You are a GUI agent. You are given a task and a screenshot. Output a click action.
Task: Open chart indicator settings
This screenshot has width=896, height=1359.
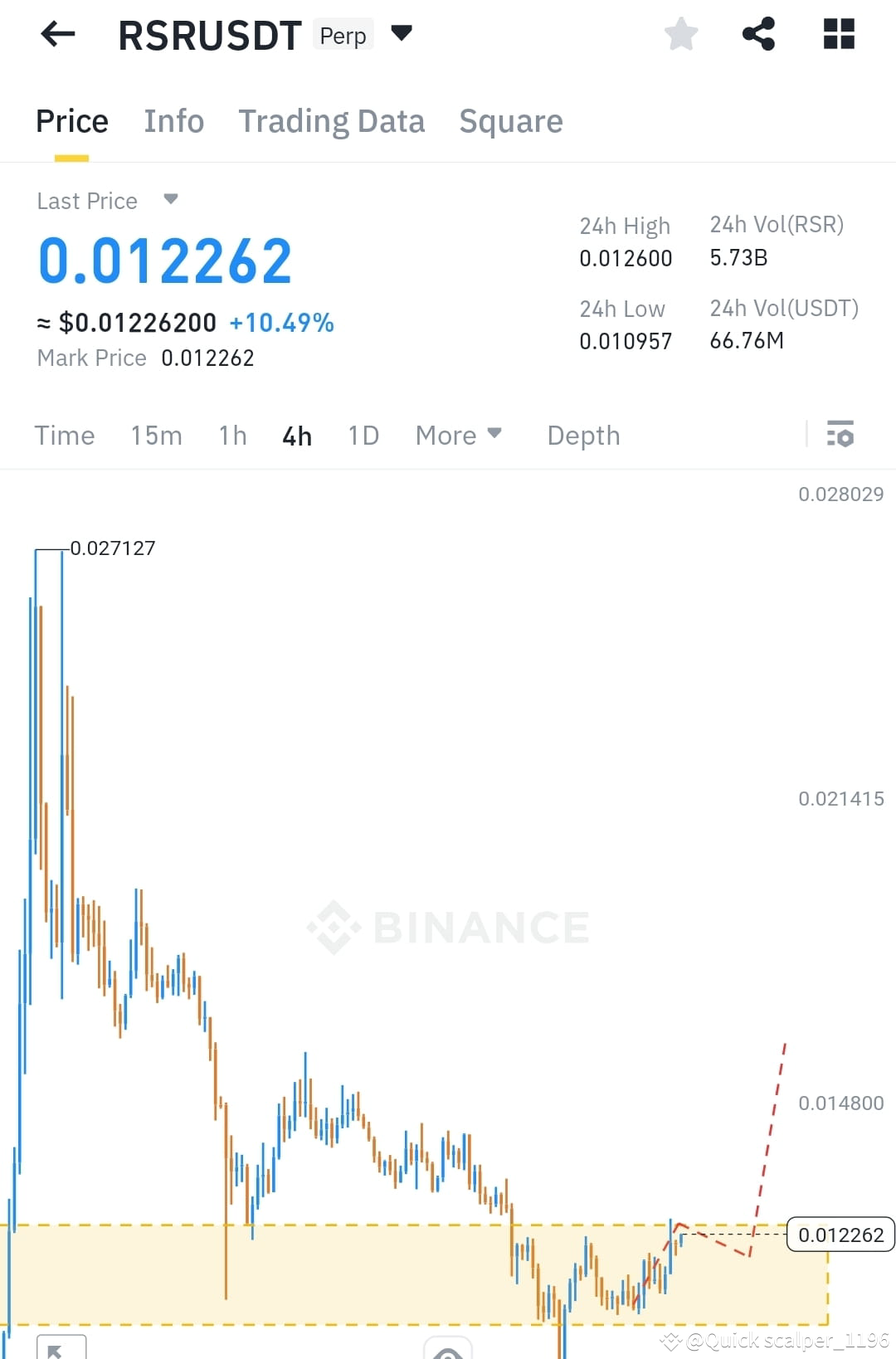click(840, 434)
